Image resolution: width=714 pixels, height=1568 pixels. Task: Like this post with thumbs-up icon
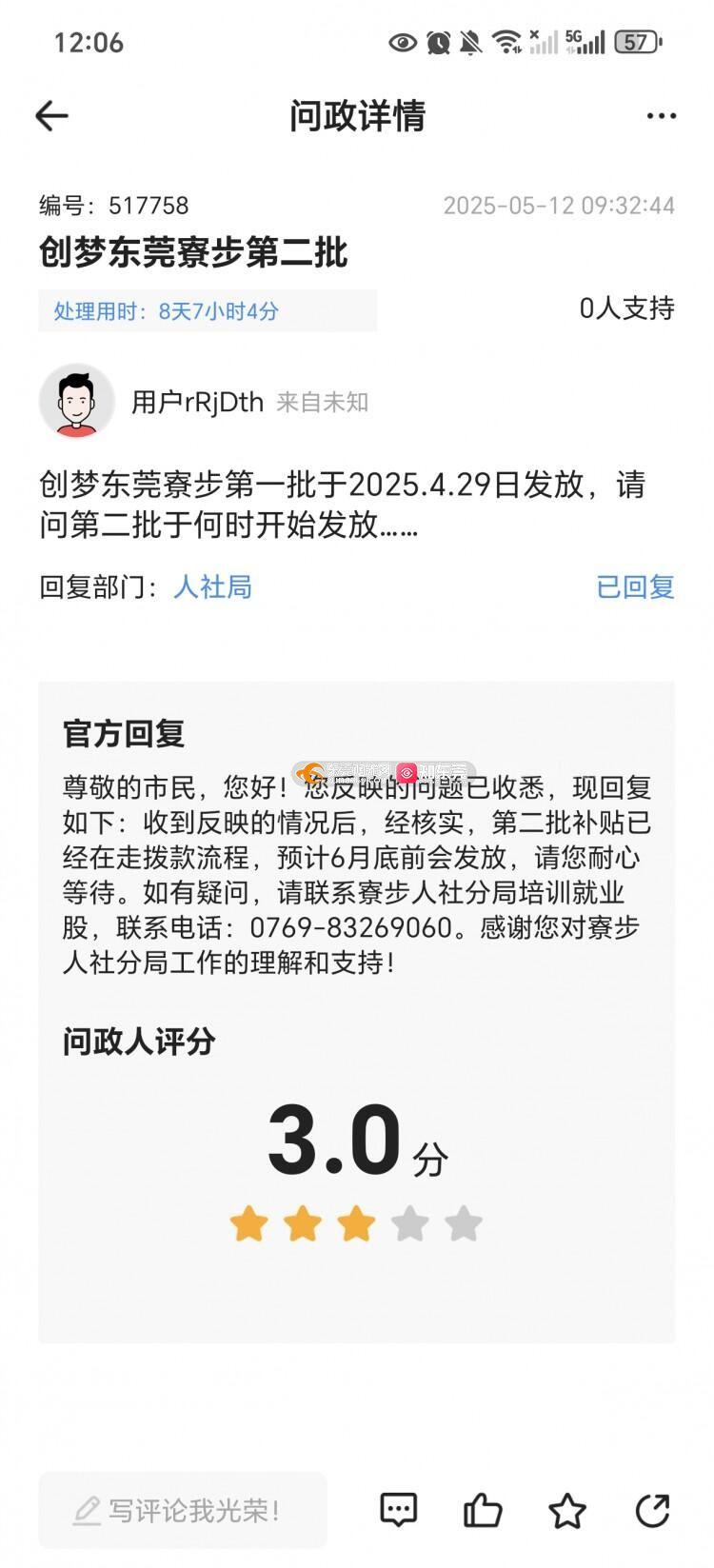pos(483,1510)
